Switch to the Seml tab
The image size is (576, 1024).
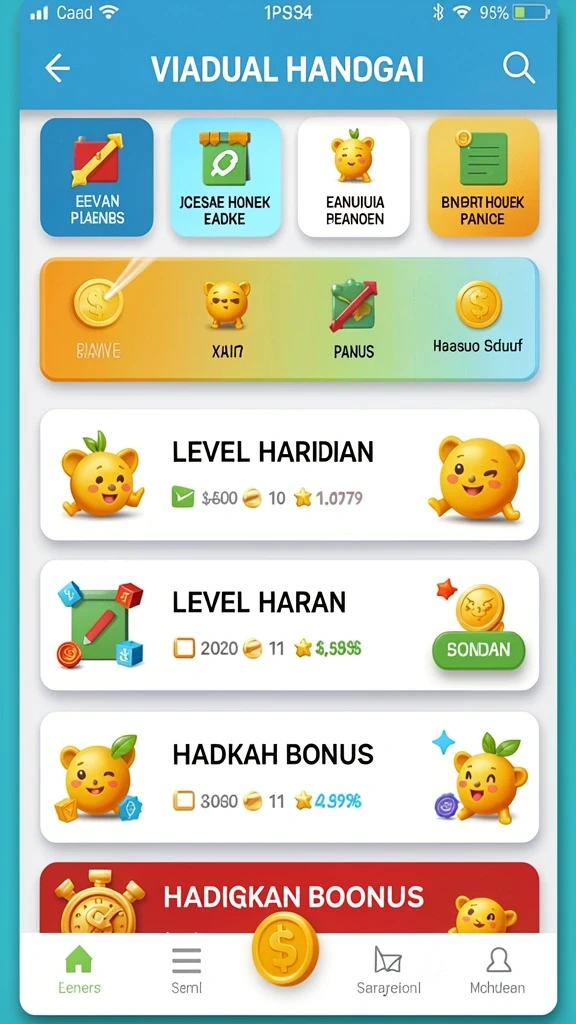pos(187,970)
